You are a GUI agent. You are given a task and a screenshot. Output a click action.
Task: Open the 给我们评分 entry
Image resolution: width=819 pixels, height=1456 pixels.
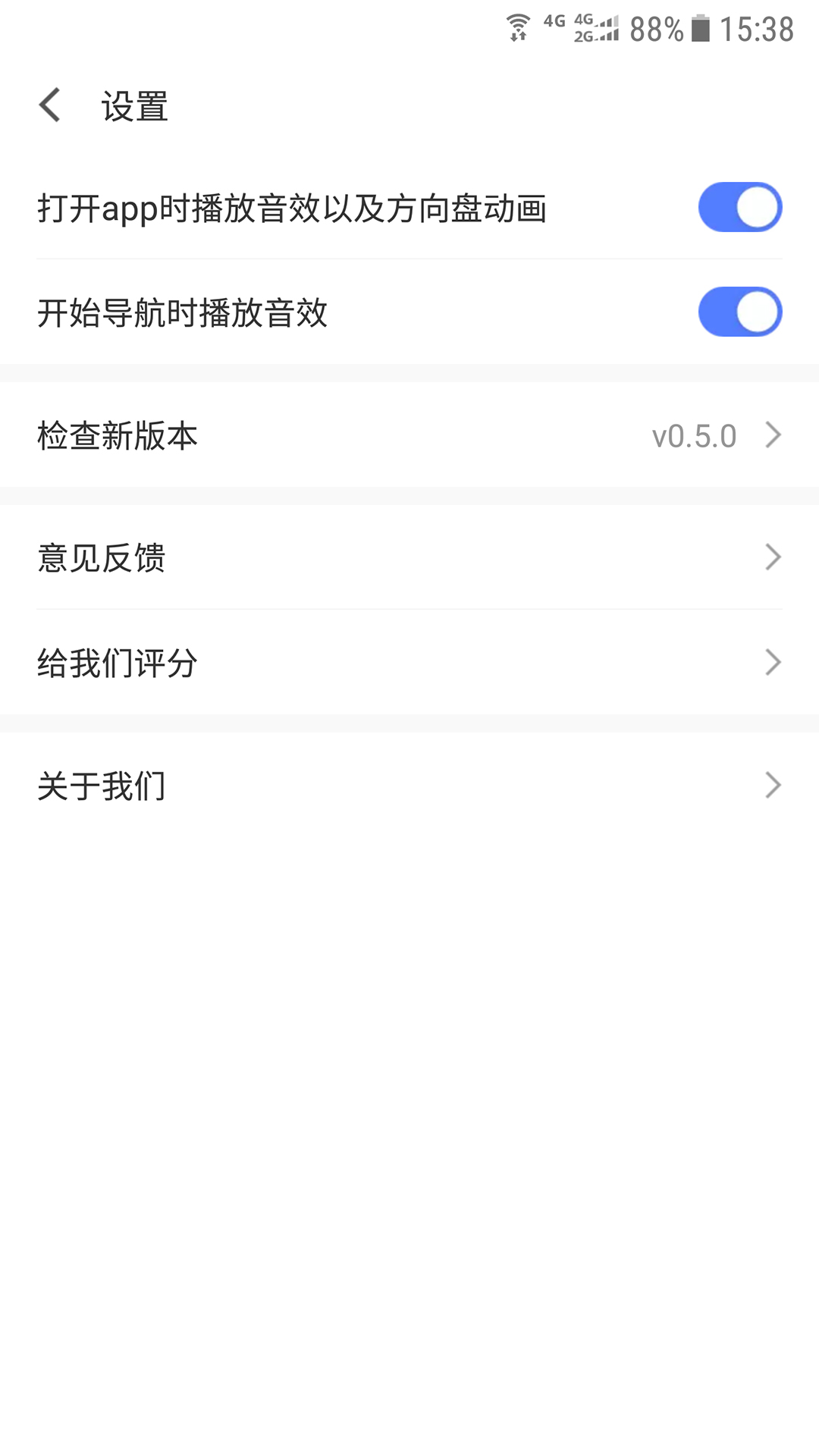(118, 662)
